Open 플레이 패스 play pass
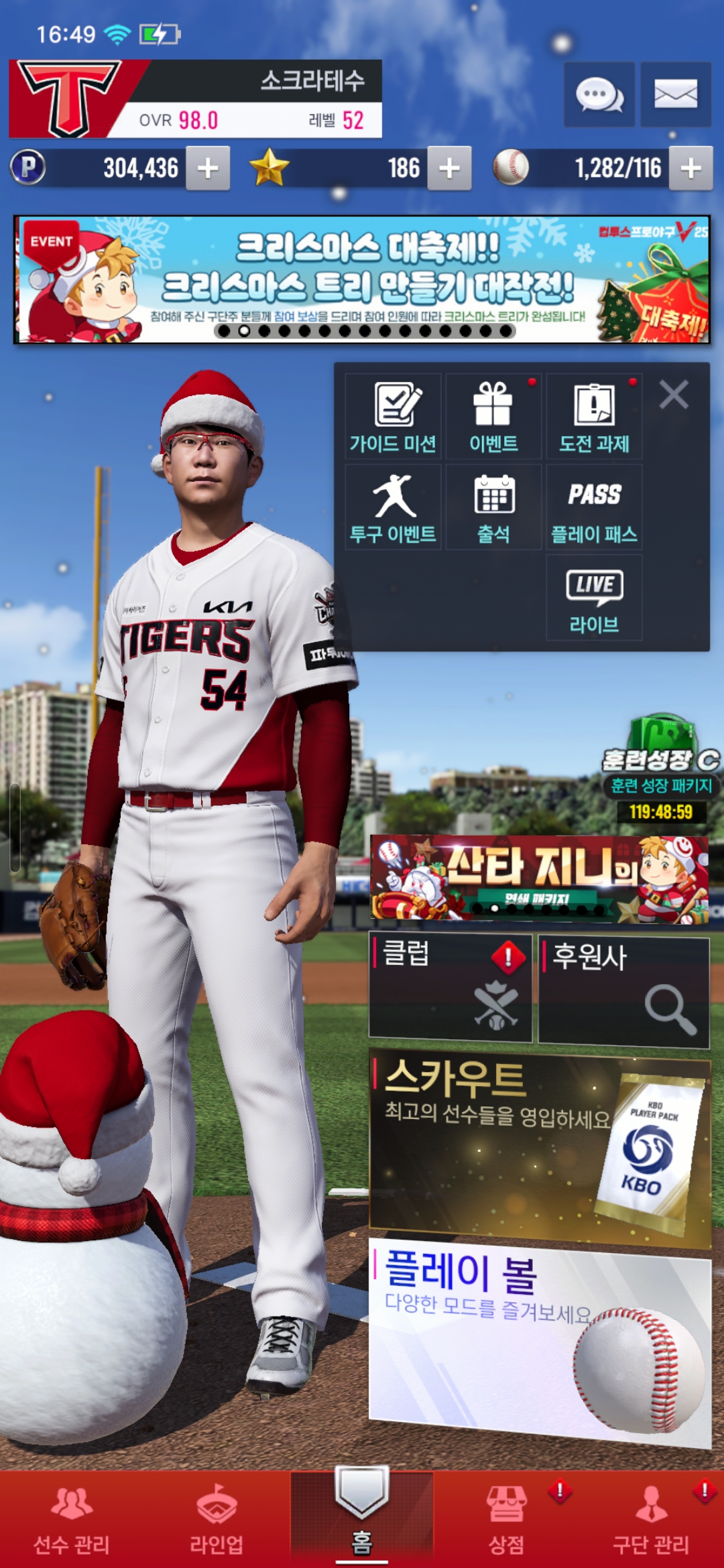724x1568 pixels. coord(594,507)
